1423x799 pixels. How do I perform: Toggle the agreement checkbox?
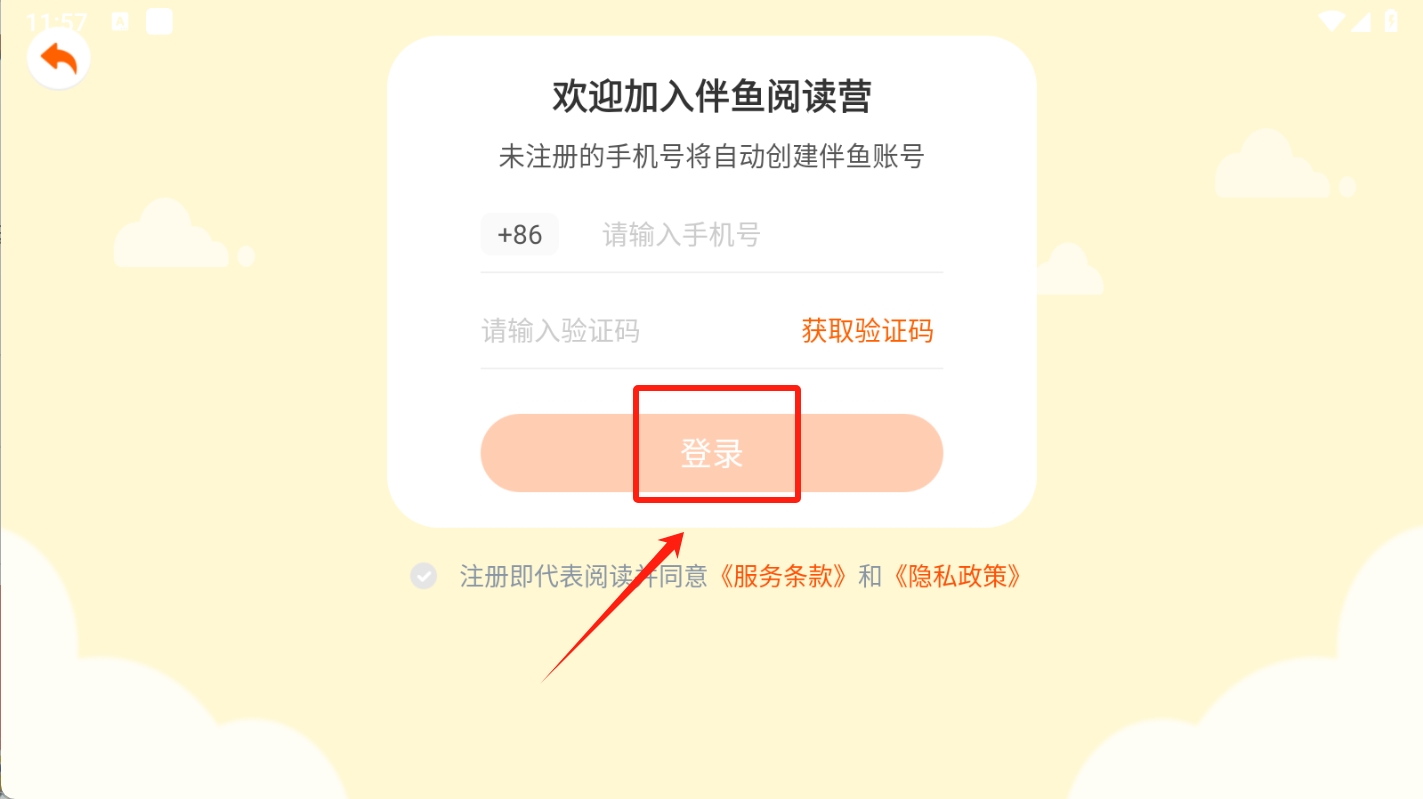tap(424, 576)
